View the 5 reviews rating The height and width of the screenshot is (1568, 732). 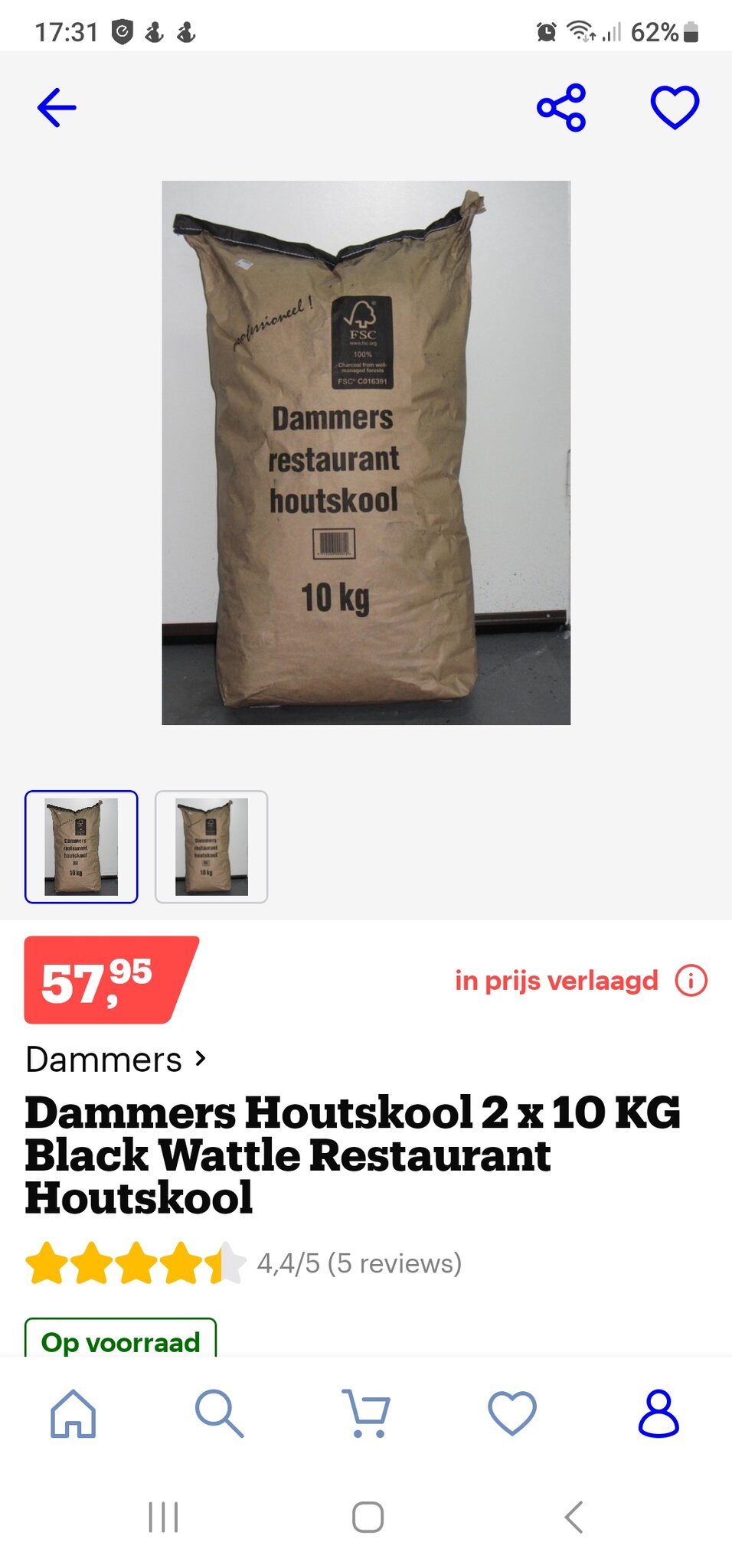(358, 1263)
